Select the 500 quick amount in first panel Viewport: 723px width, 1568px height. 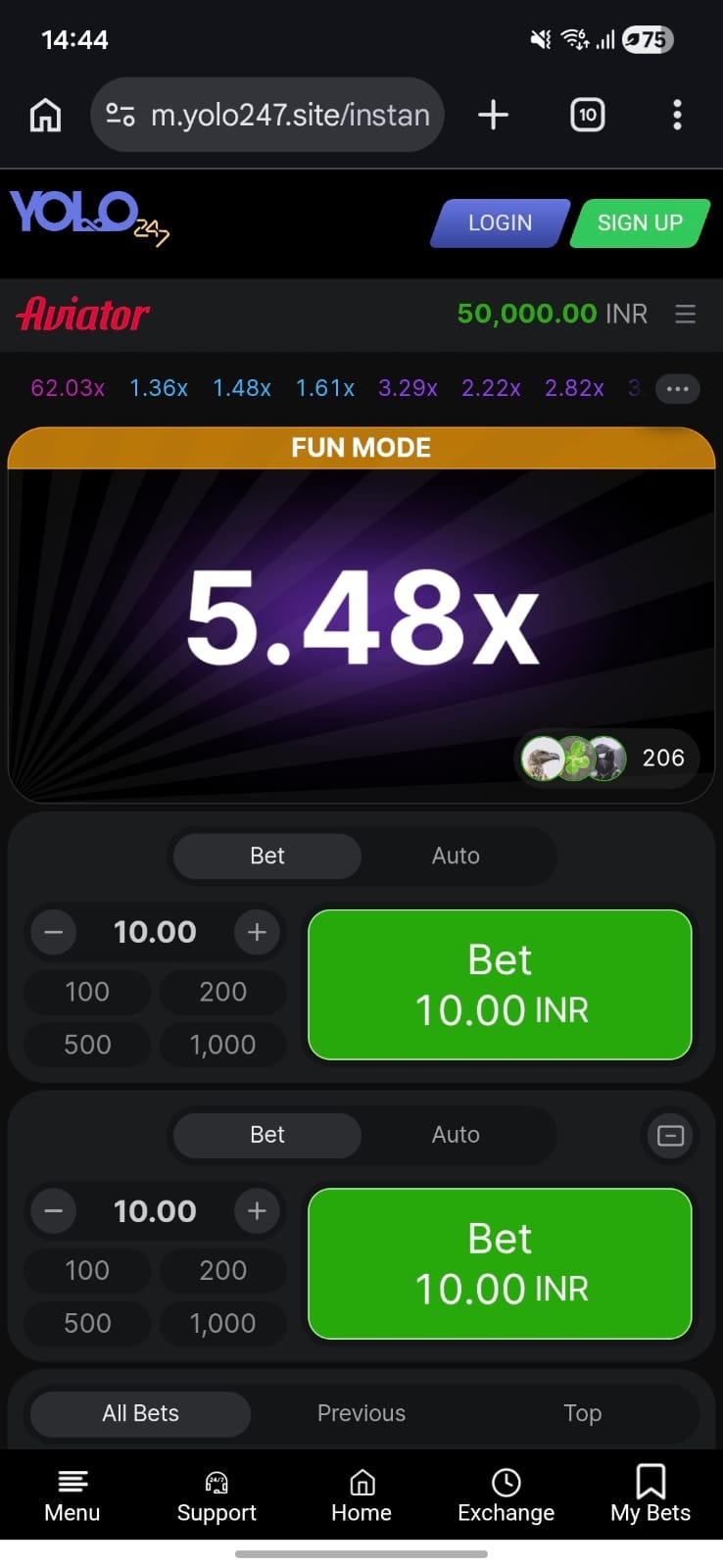87,1045
